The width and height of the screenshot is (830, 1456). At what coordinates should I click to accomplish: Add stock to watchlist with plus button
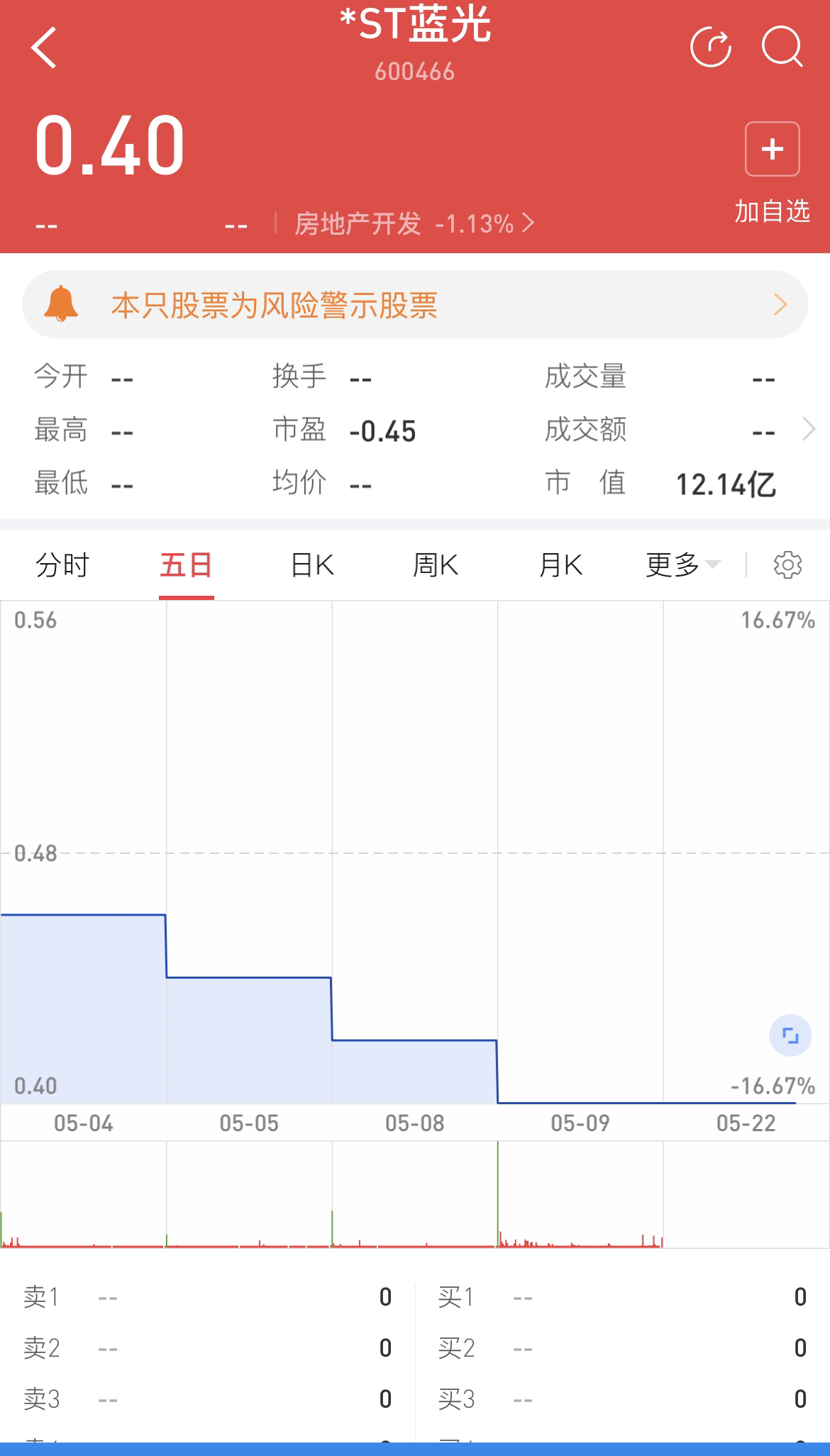(773, 149)
